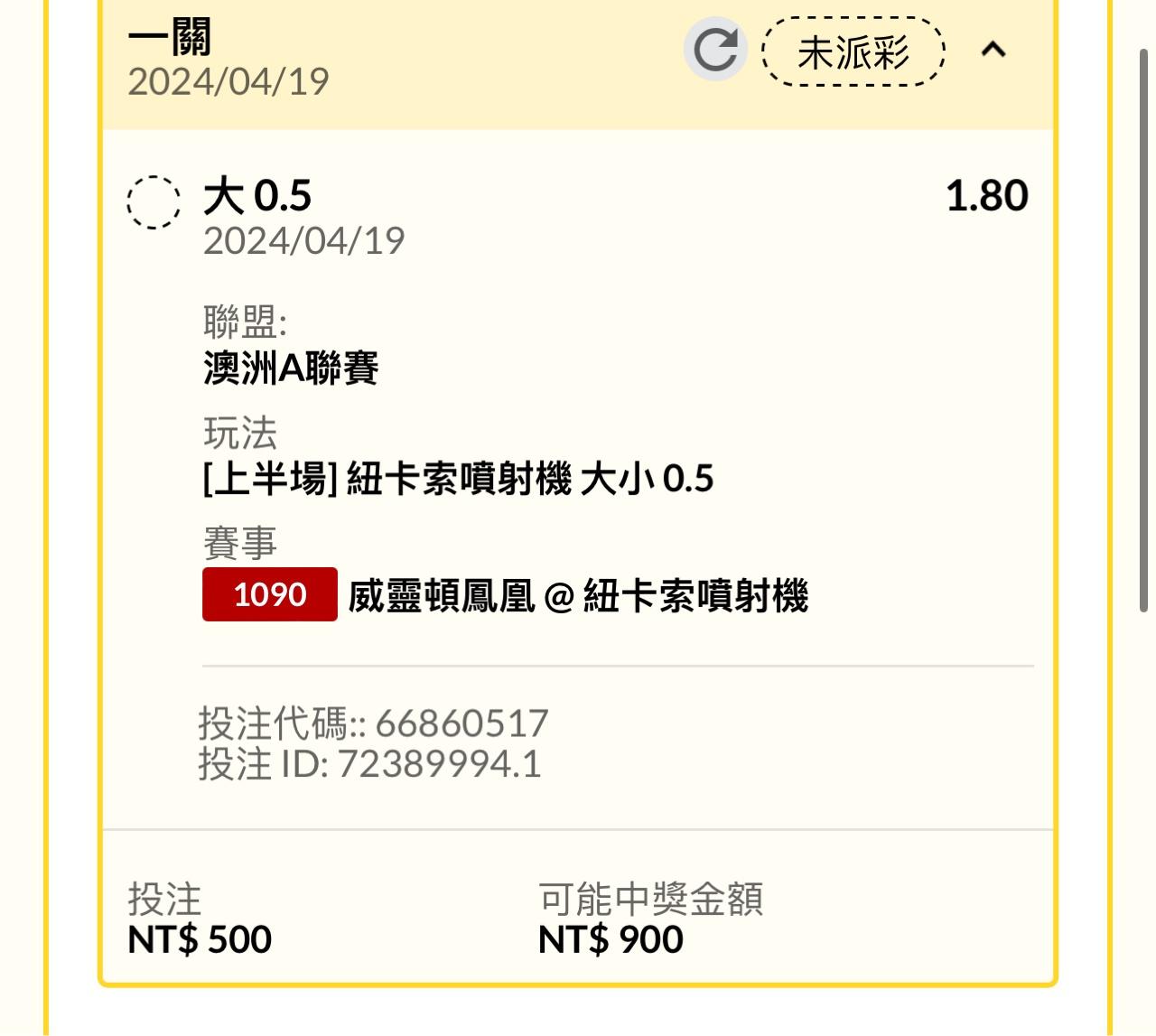The image size is (1156, 1036).
Task: Refresh the bet slip status
Action: [715, 50]
